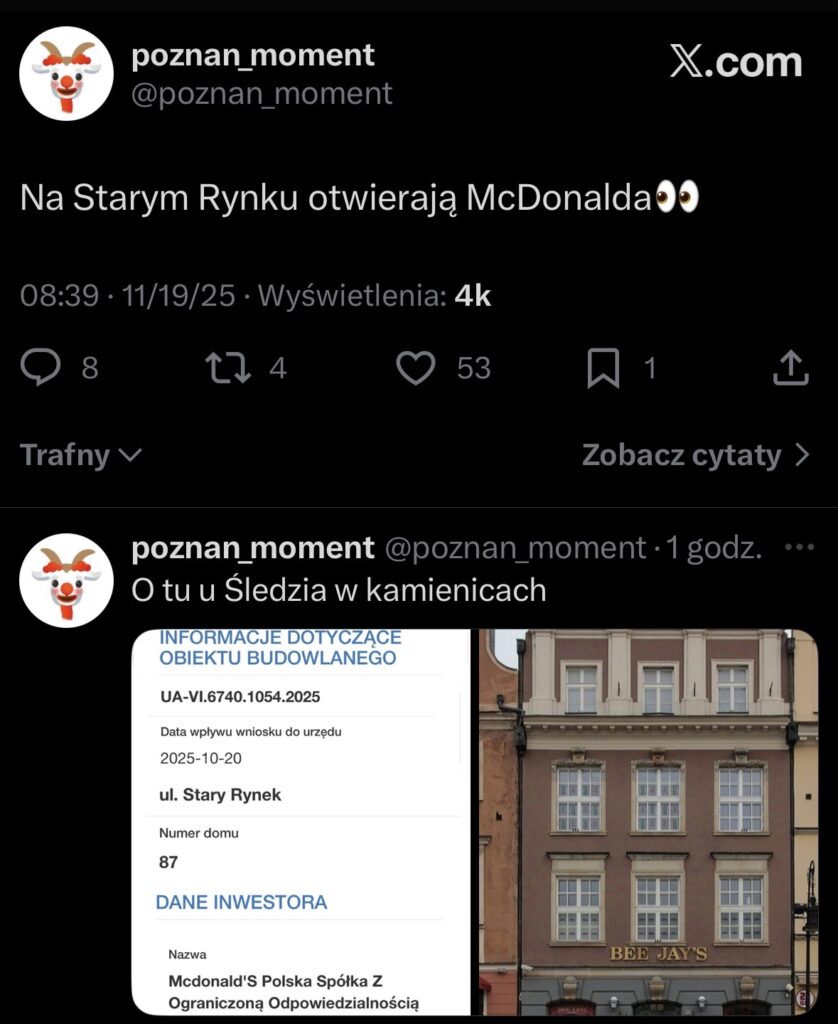Repost the main post
838x1024 pixels.
(x=228, y=368)
